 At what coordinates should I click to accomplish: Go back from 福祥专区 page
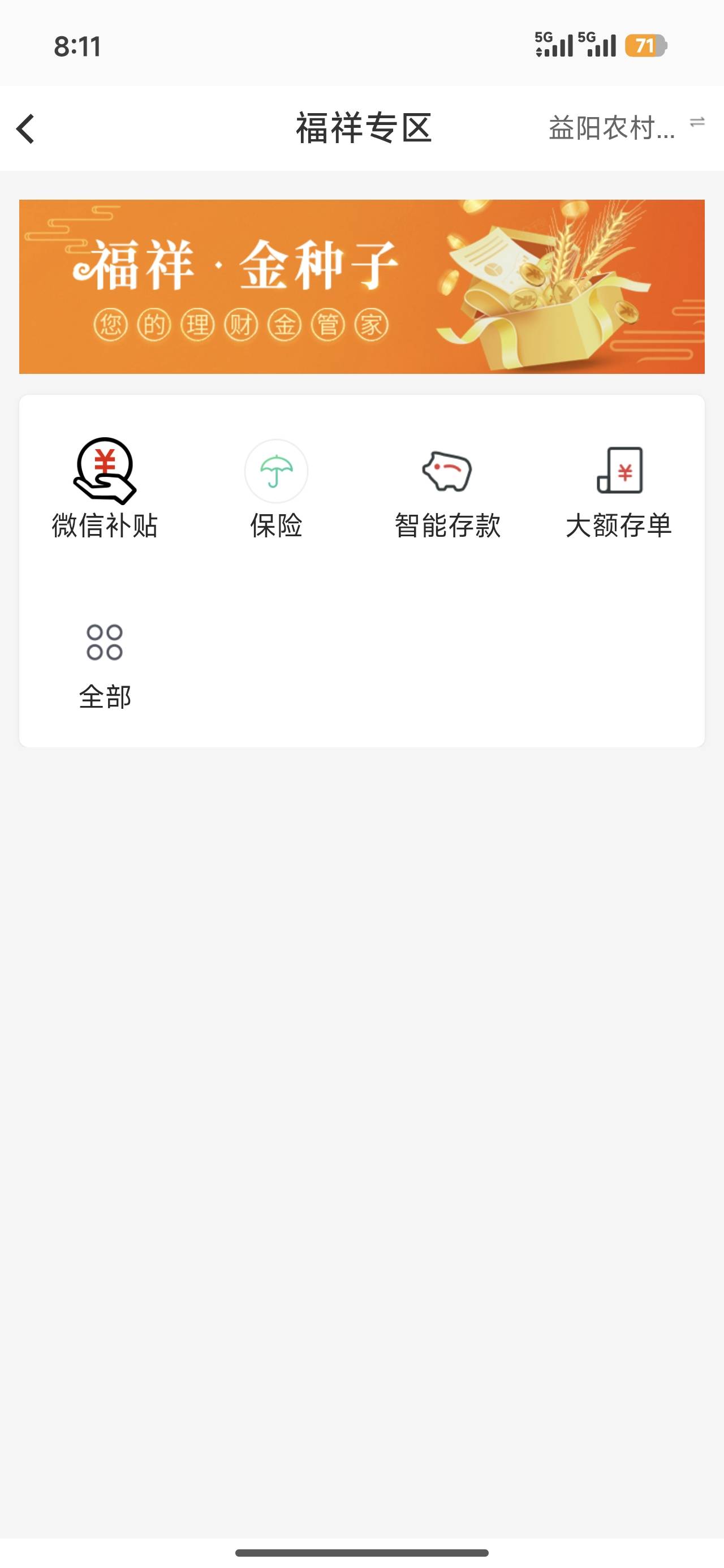tap(25, 129)
